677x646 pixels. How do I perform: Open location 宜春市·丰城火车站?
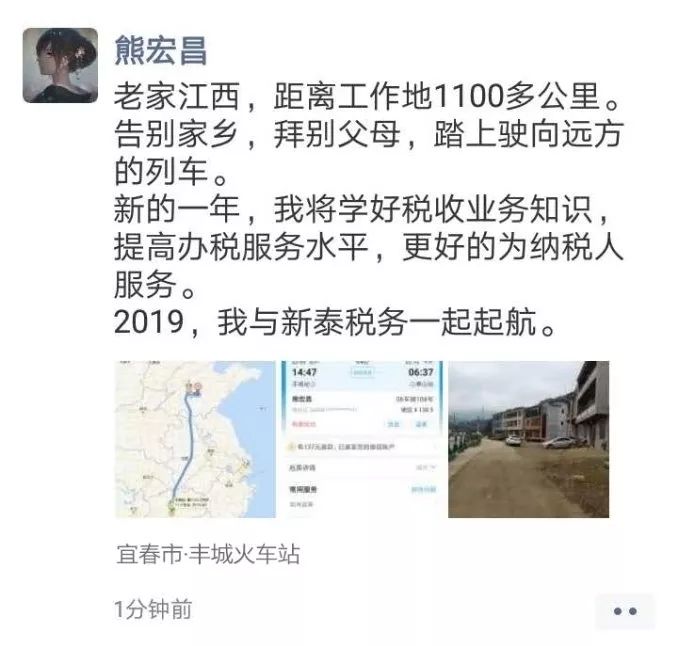[x=207, y=553]
